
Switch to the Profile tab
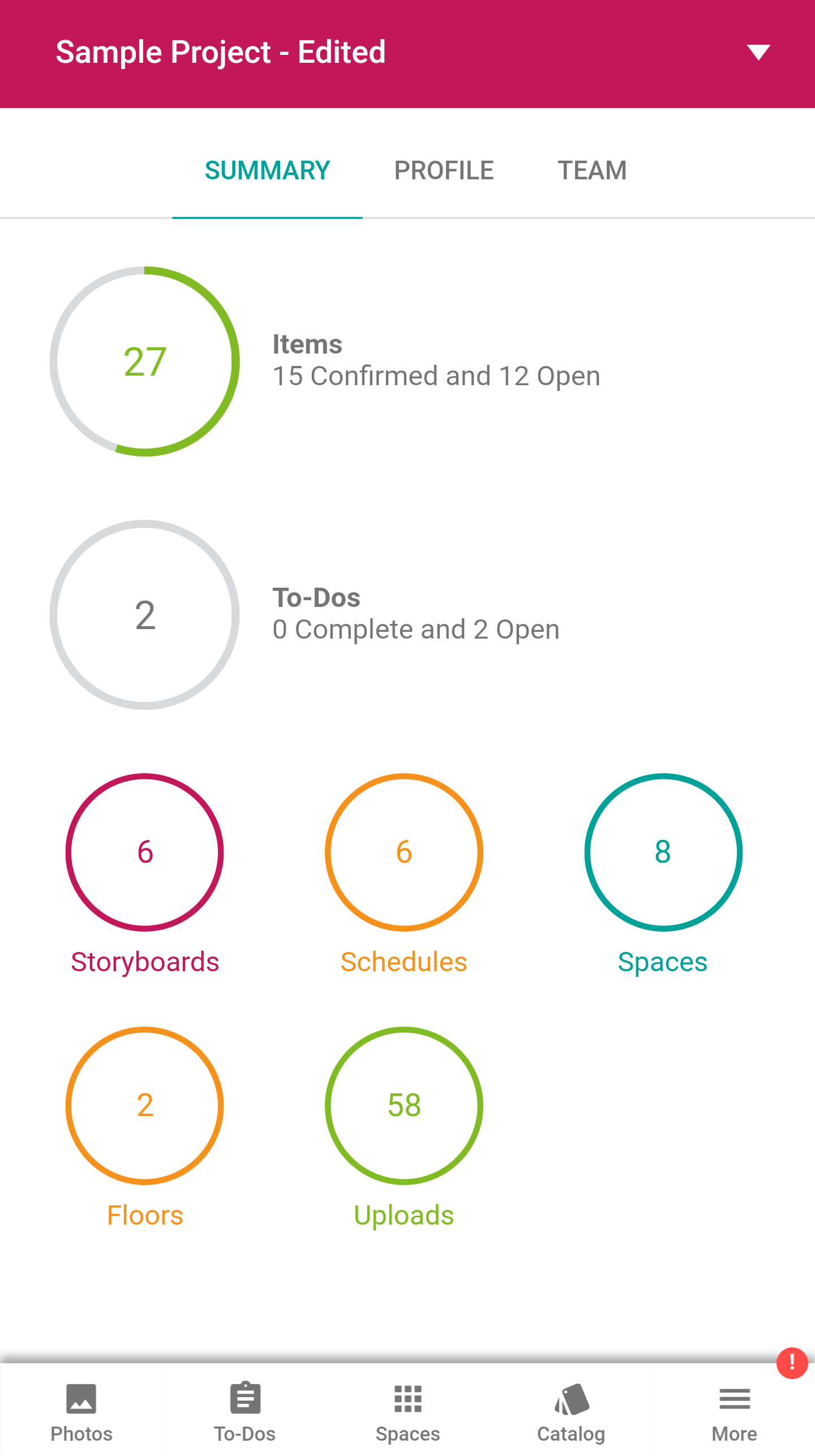(x=444, y=171)
